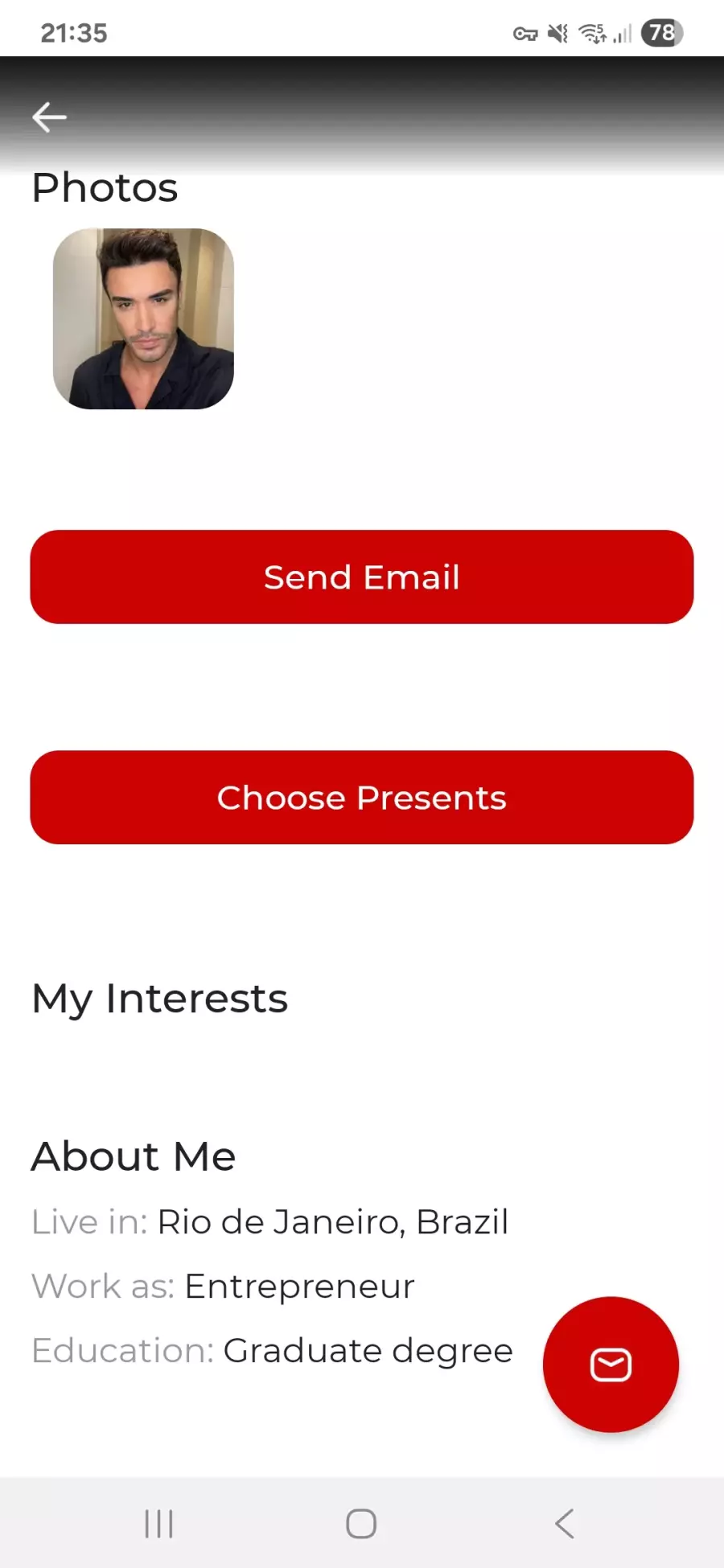
Task: Go back using the top arrow
Action: point(49,117)
